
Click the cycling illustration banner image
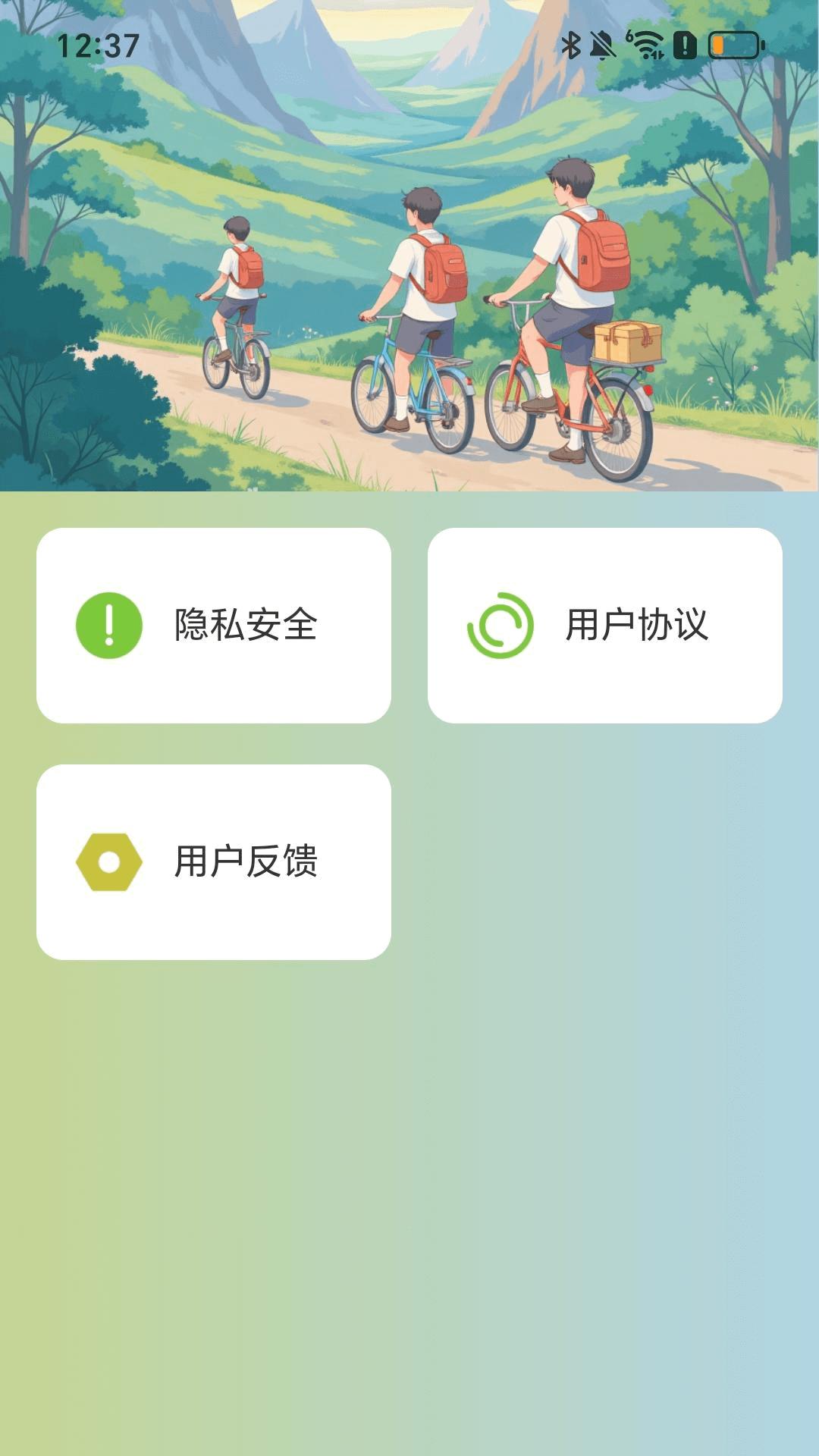pos(409,246)
